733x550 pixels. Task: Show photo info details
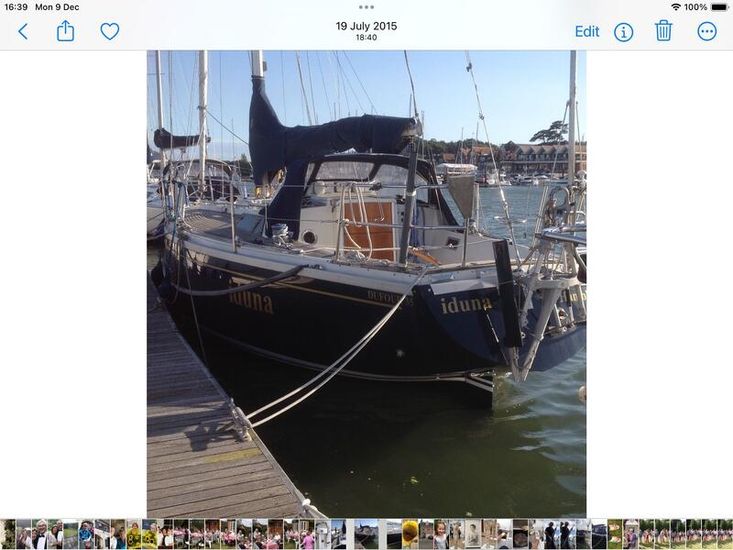coord(624,32)
